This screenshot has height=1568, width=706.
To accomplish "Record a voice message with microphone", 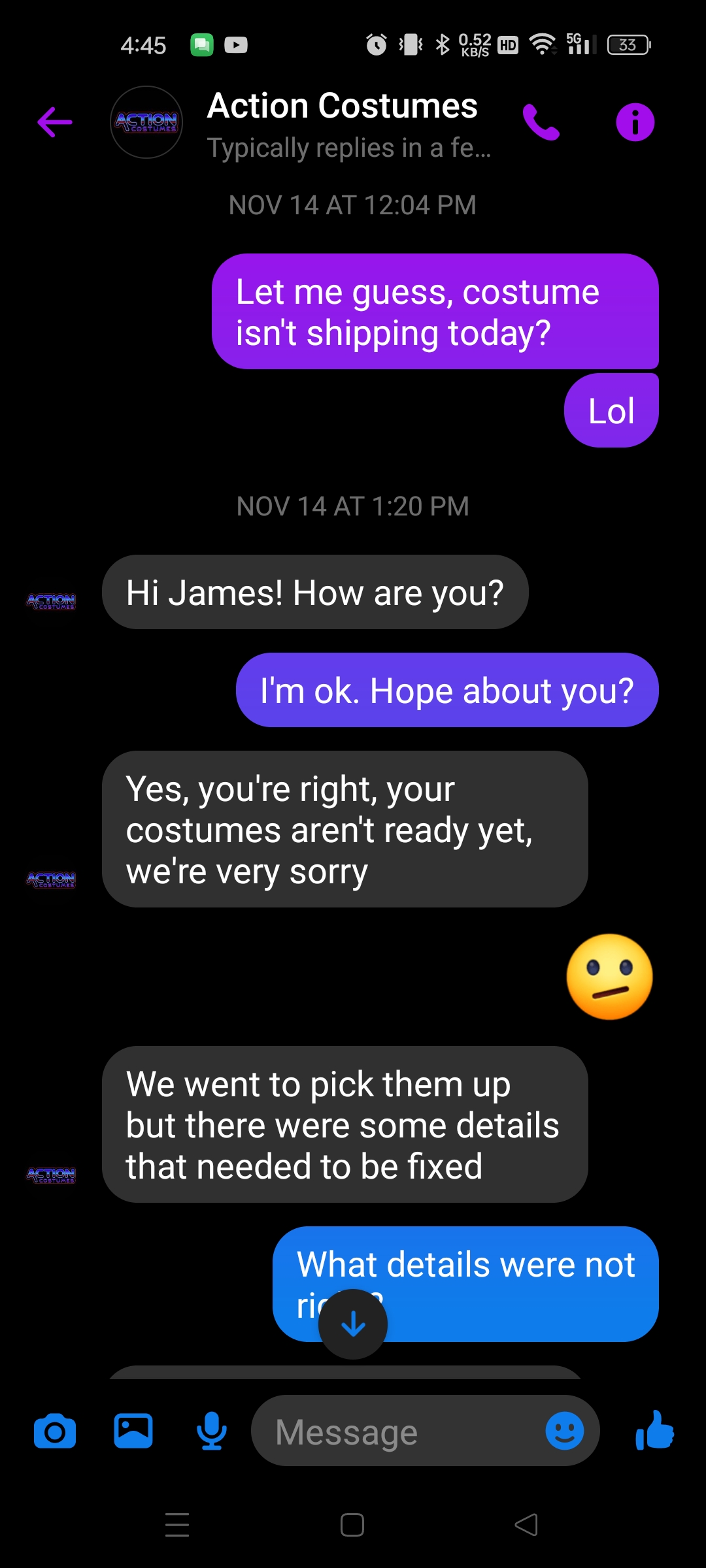I will point(212,1431).
